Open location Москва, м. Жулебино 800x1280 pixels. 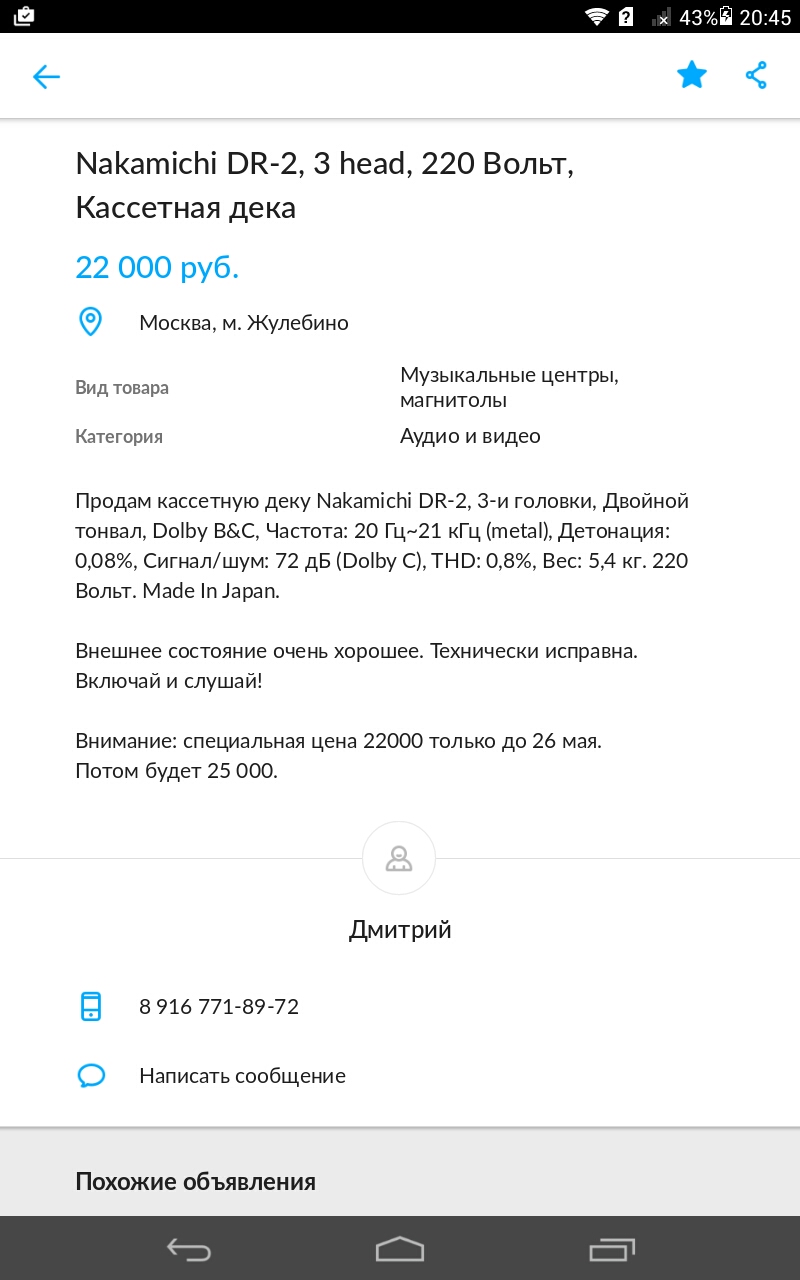coord(243,323)
